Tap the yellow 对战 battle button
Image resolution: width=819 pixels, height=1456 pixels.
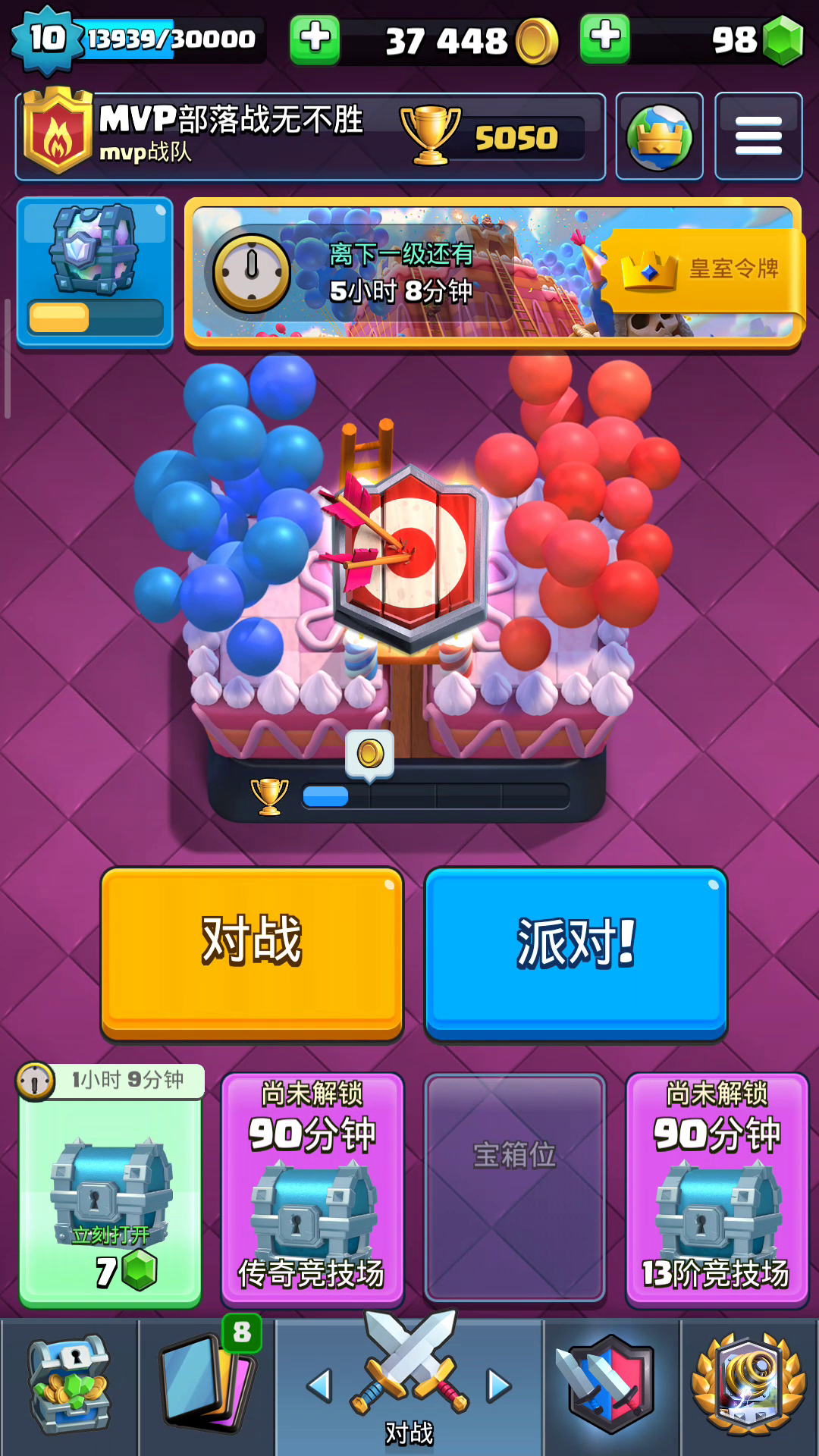(252, 951)
